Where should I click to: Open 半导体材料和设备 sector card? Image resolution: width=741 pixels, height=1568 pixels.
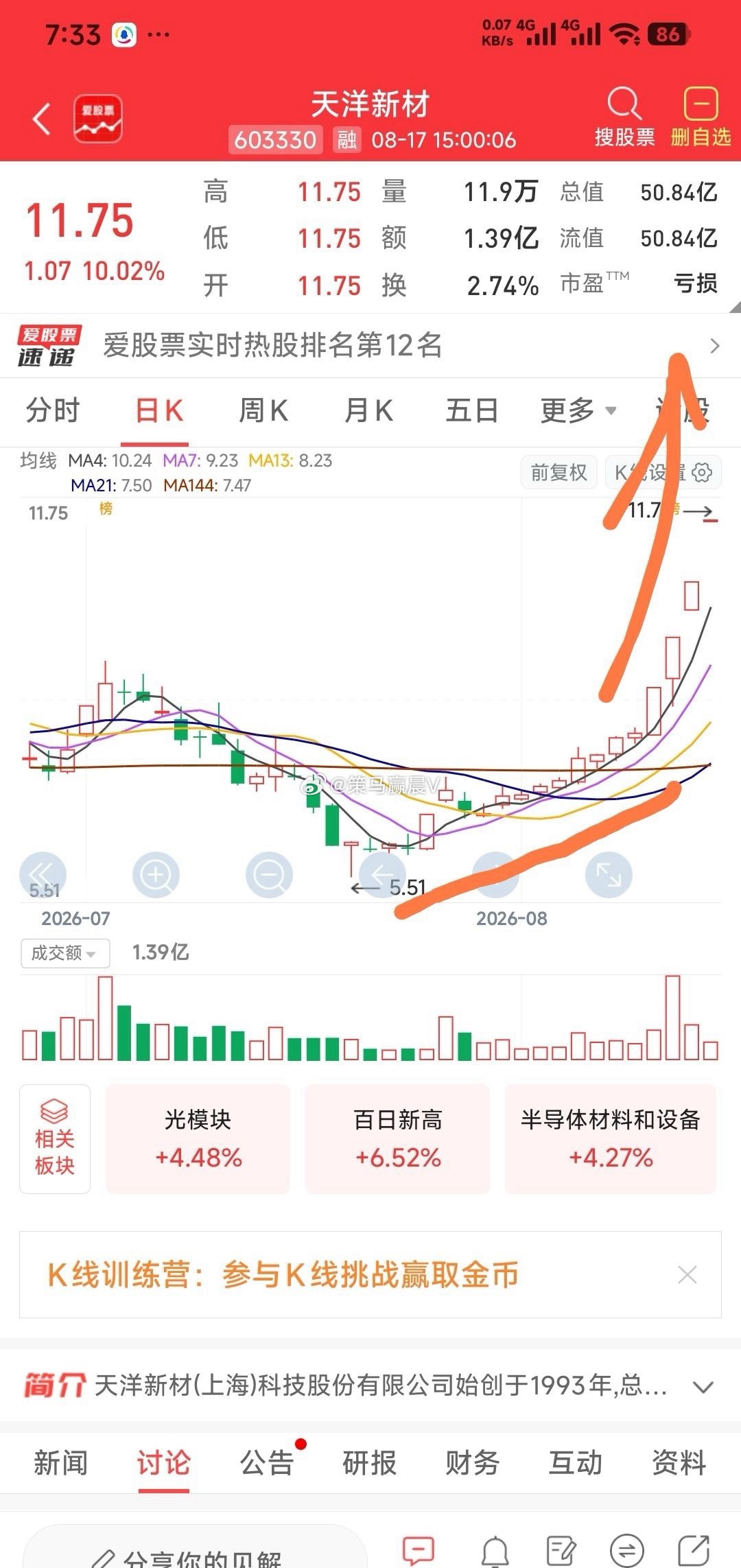pyautogui.click(x=611, y=1138)
